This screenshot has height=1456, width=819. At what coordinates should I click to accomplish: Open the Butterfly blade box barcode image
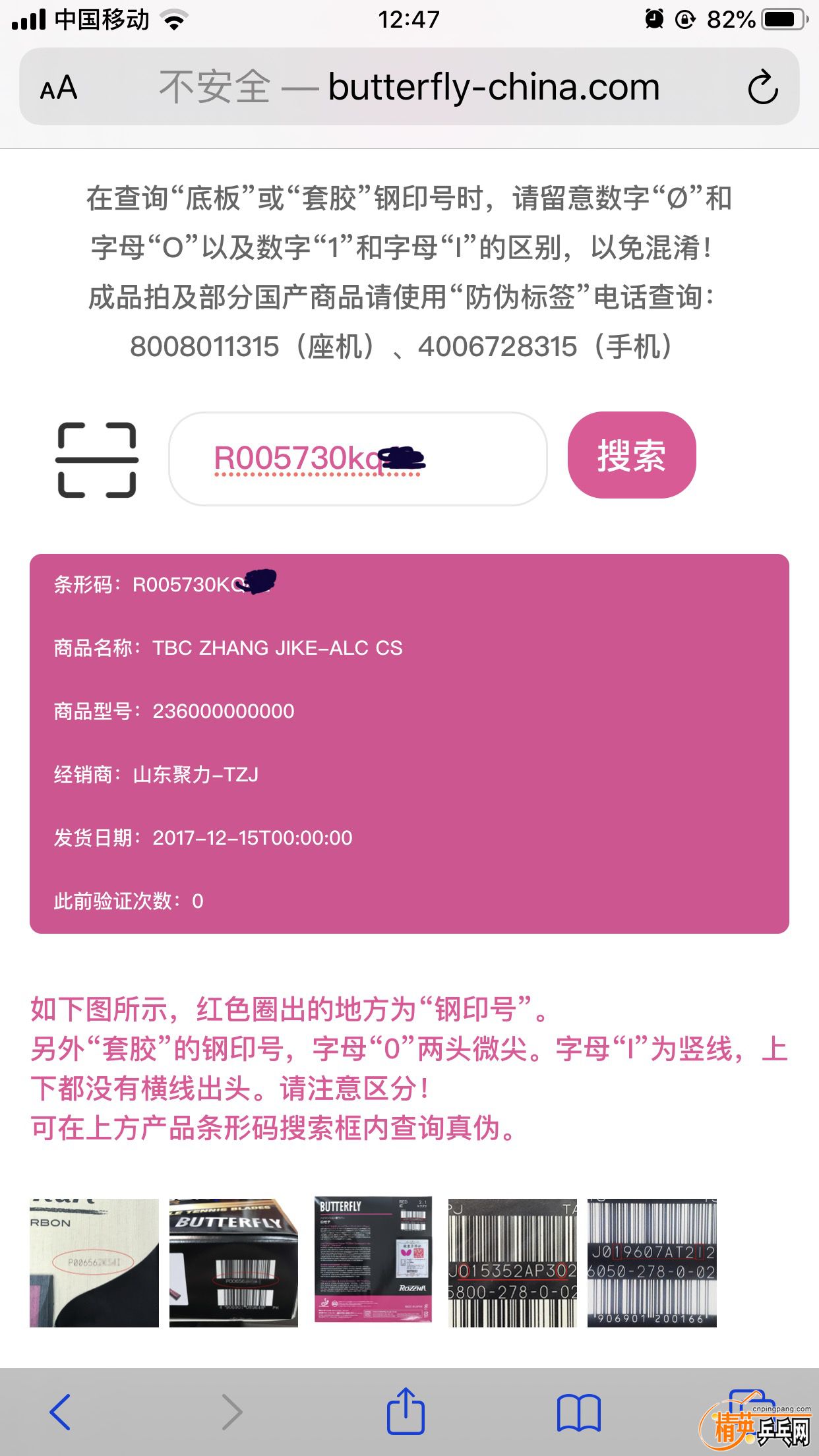pos(233,1262)
